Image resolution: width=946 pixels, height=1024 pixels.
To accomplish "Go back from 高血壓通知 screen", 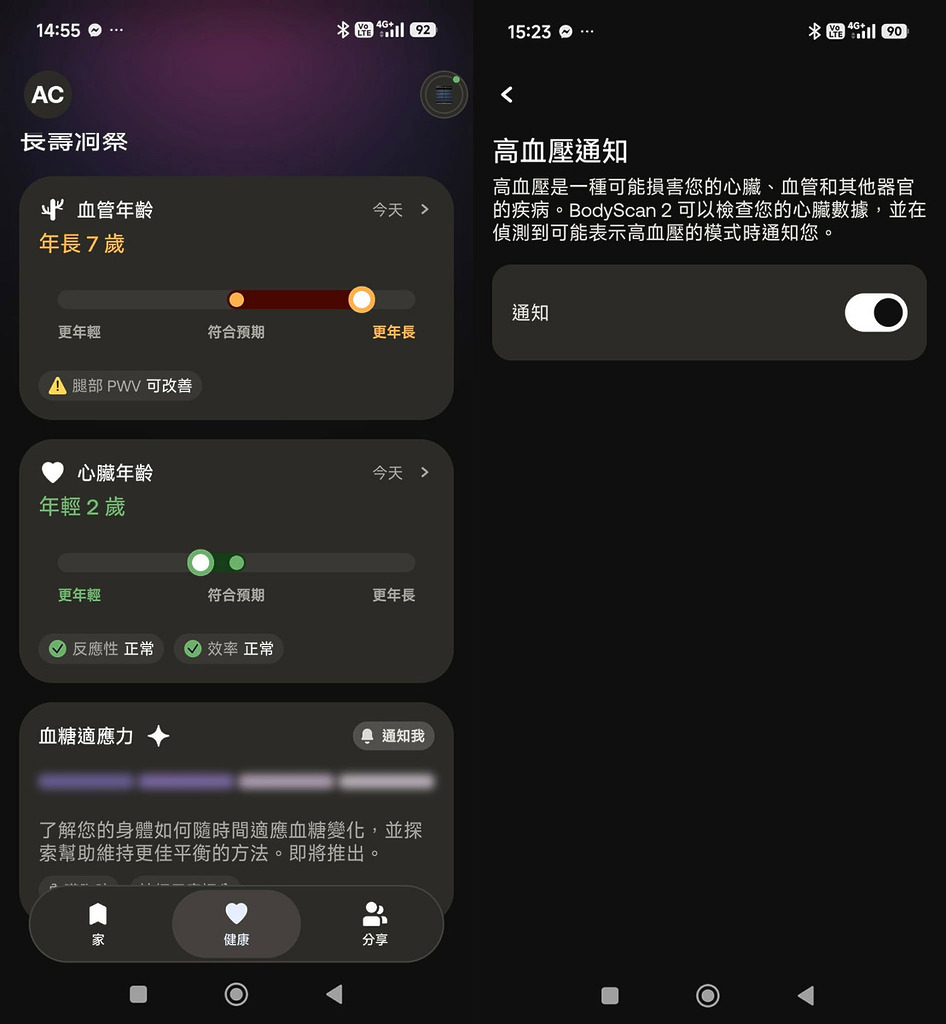I will [507, 95].
